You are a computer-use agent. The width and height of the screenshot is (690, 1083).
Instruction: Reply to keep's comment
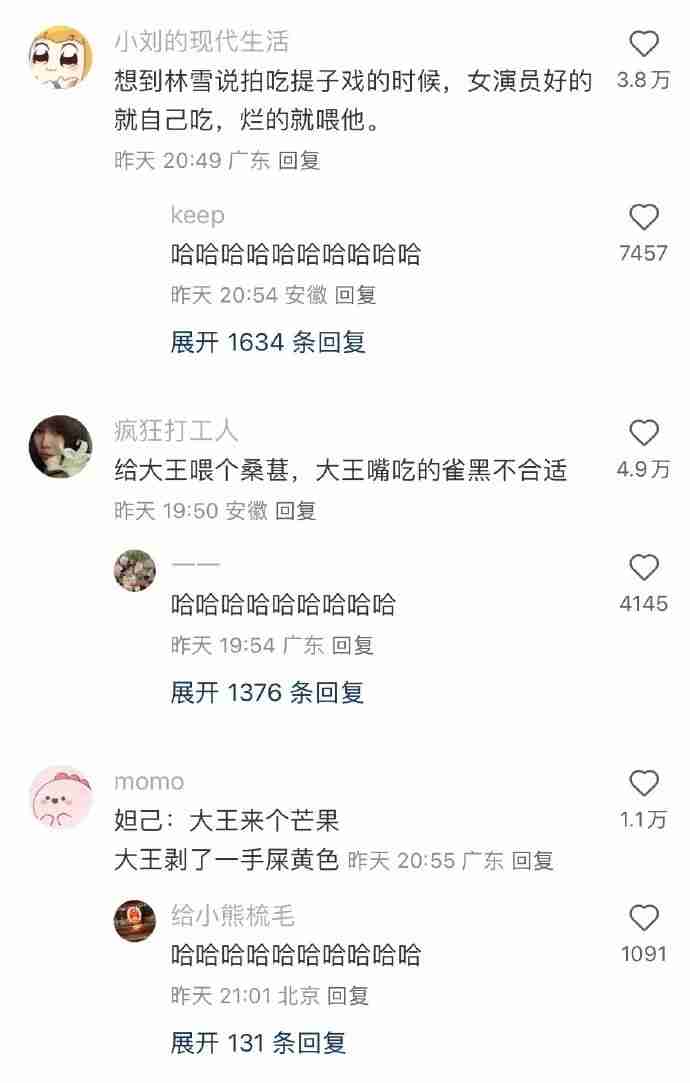pos(355,295)
